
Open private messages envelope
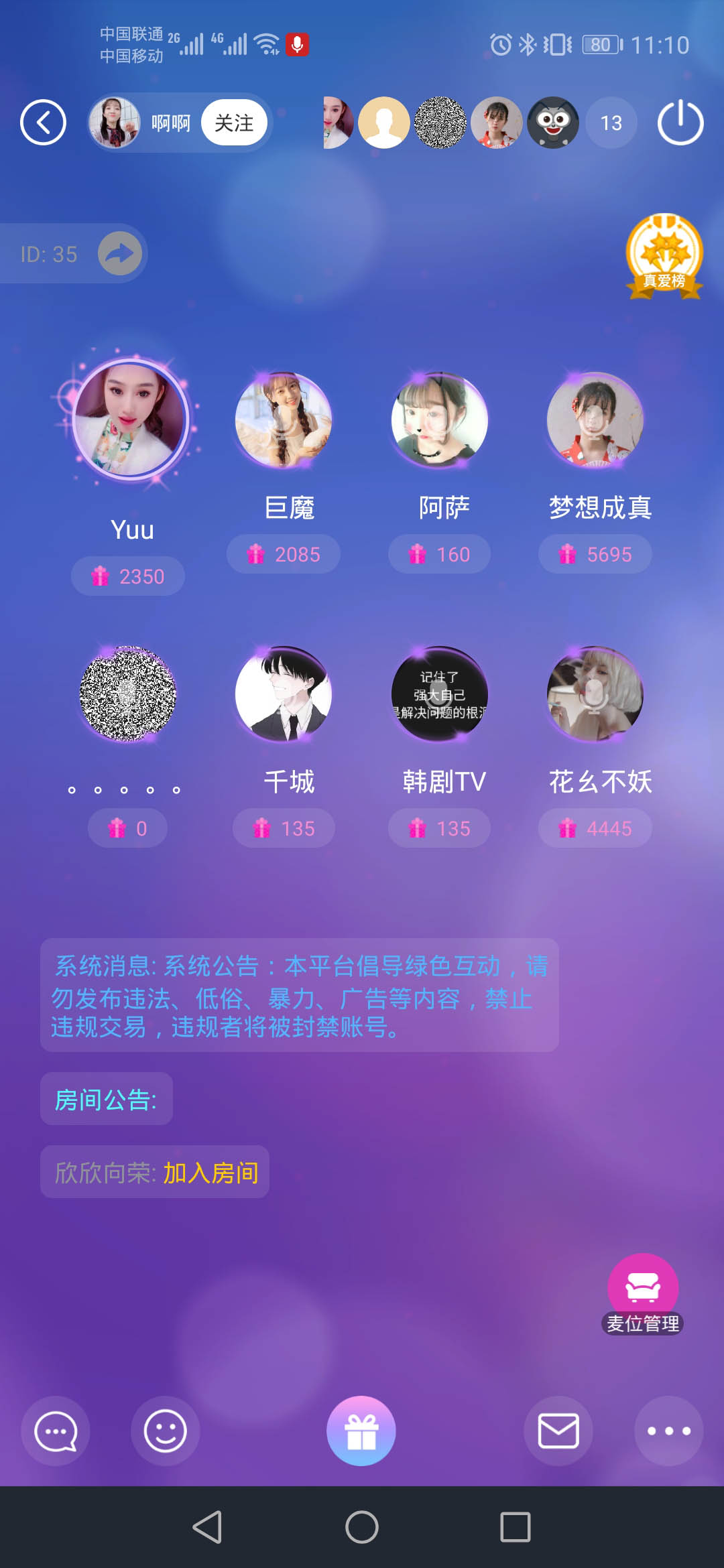[x=558, y=1431]
